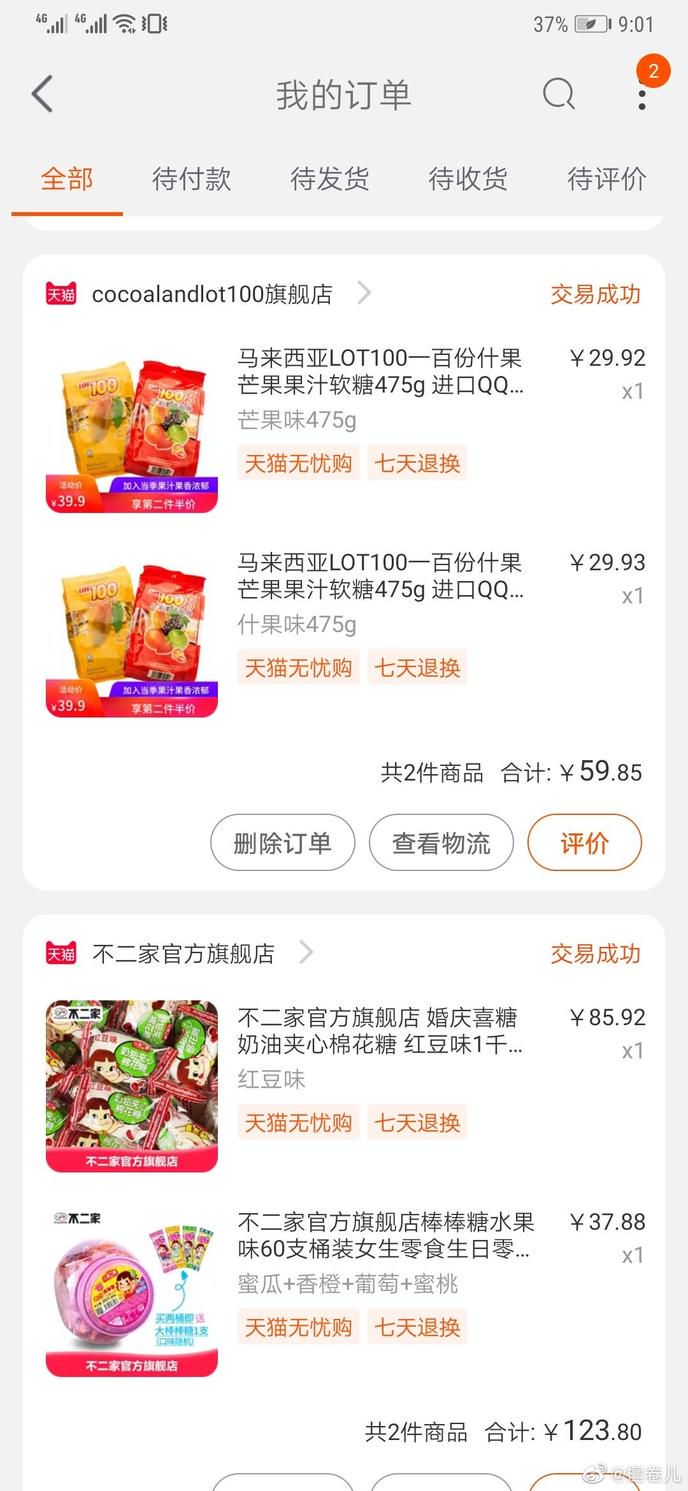
Task: Select the 全部 orders tab
Action: click(67, 179)
